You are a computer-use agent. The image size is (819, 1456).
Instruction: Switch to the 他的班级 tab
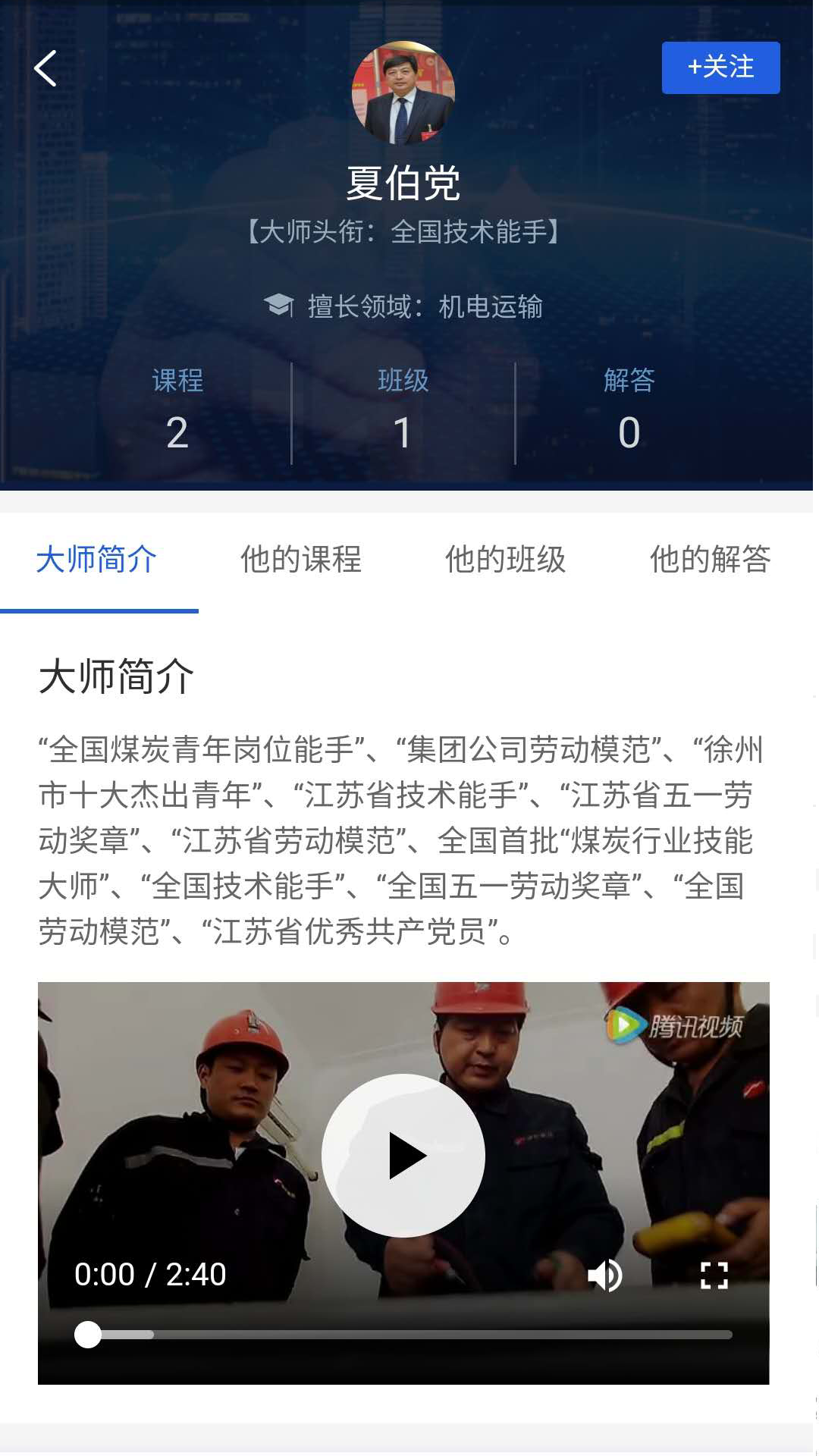tap(505, 559)
